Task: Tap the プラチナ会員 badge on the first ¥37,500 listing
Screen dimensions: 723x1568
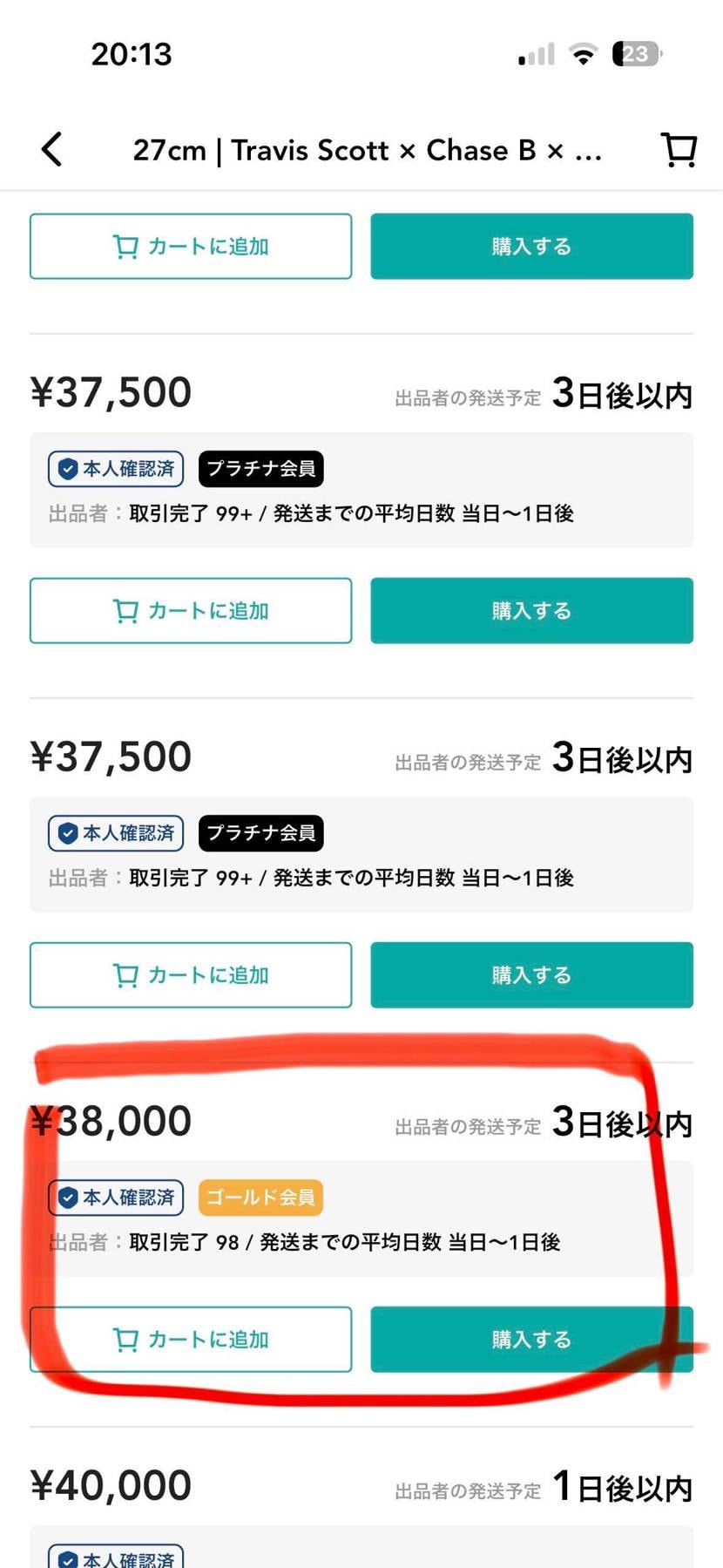Action: [260, 468]
